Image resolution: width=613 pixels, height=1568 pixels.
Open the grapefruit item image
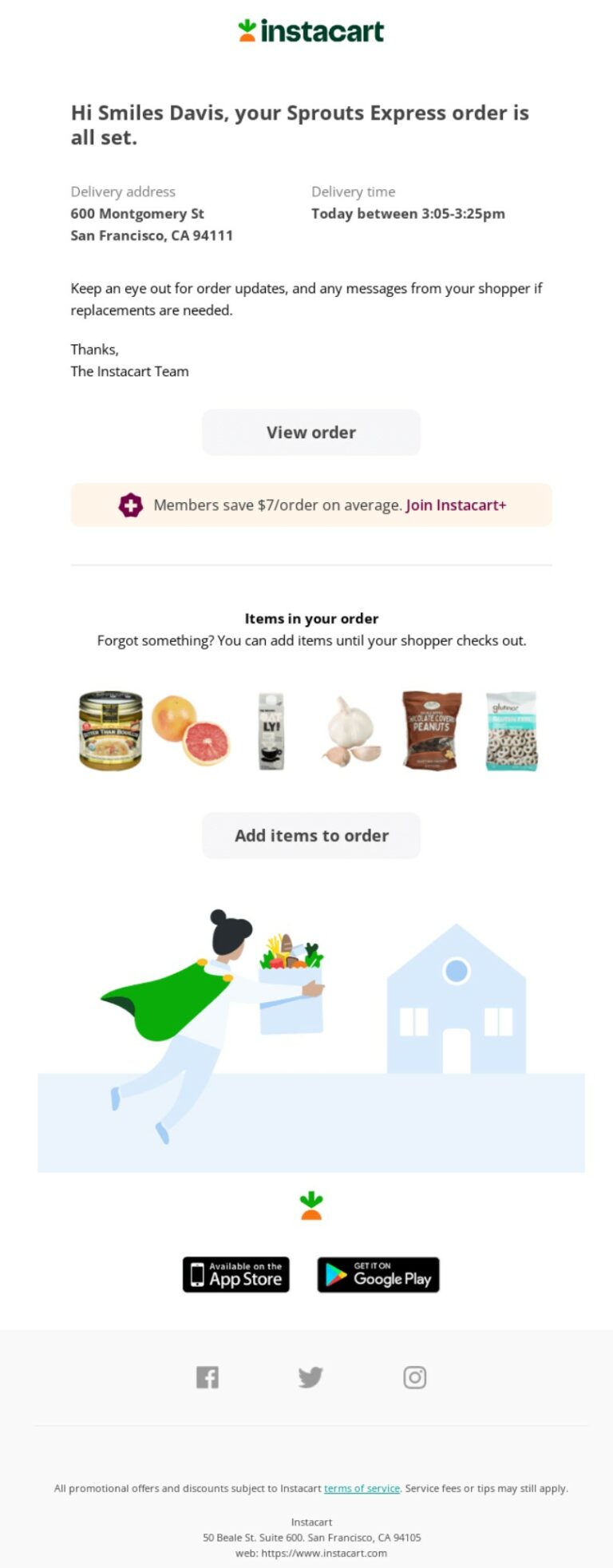190,730
